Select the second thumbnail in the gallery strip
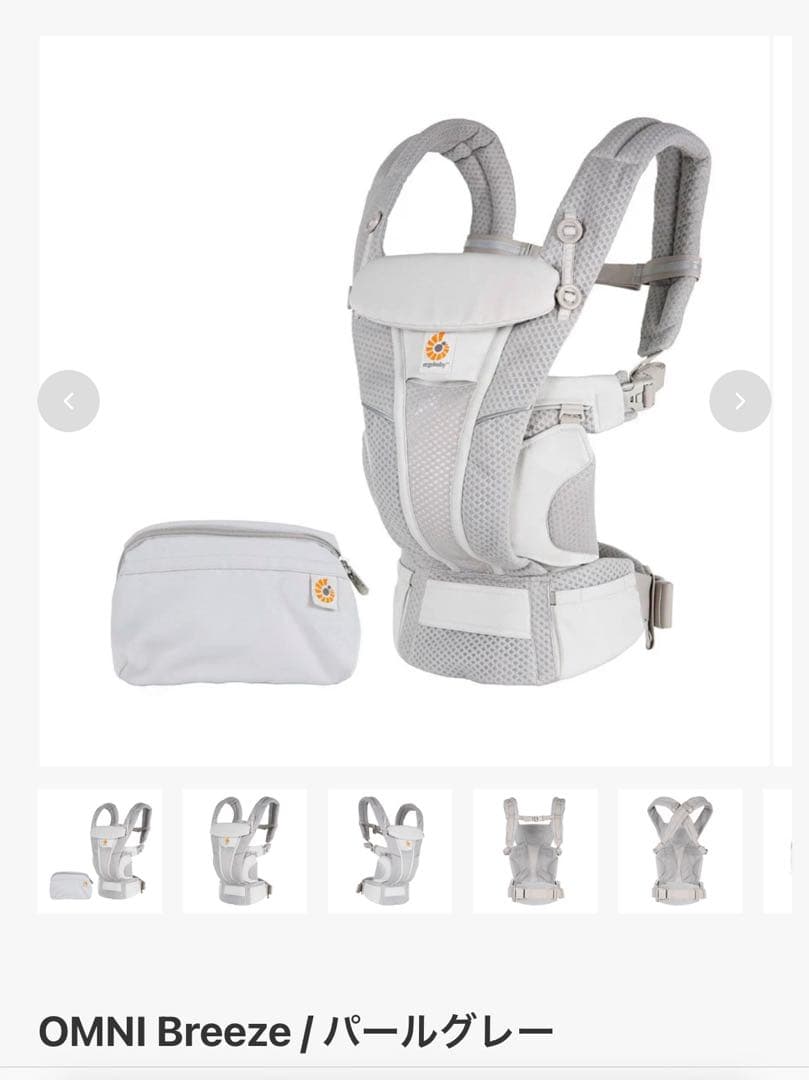809x1080 pixels. (245, 851)
